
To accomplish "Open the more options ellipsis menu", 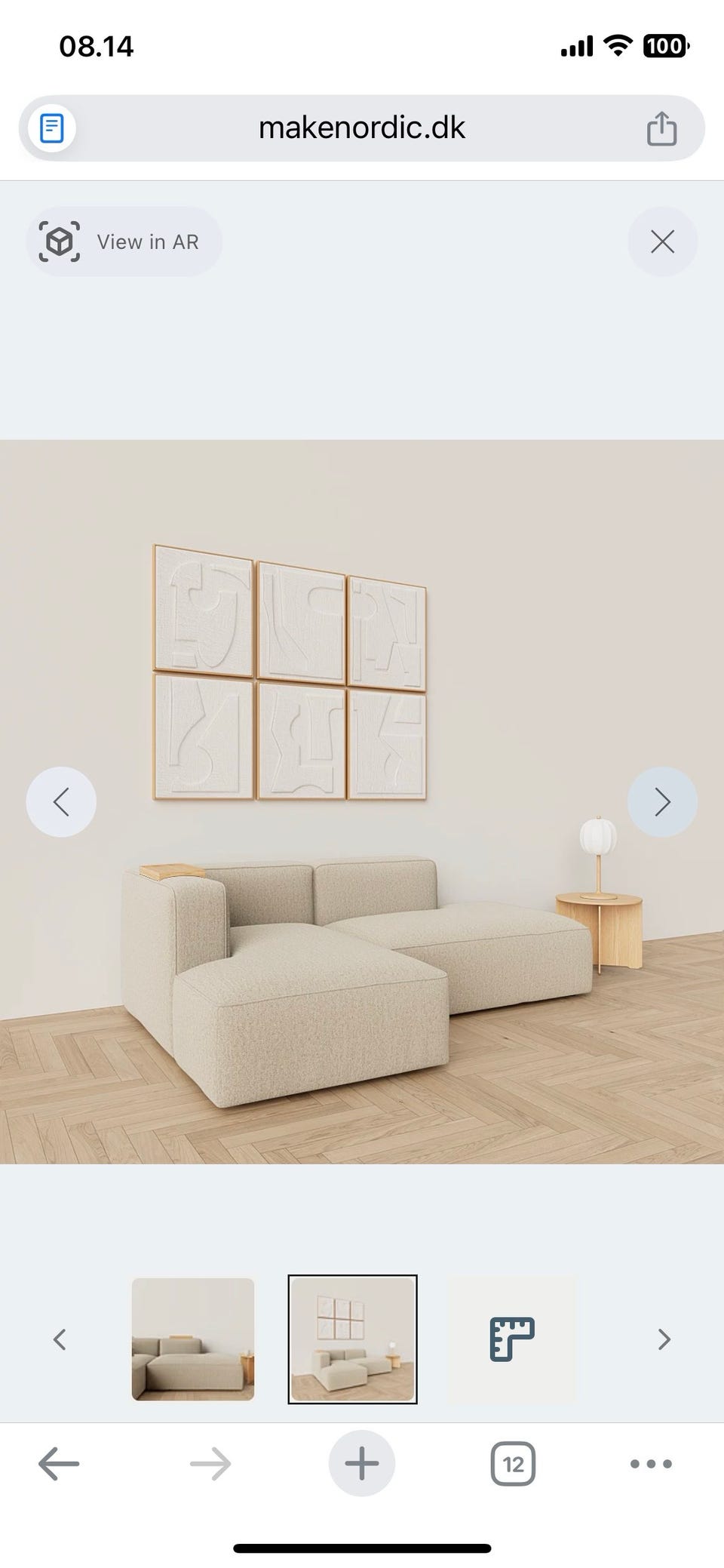I will 649,1462.
